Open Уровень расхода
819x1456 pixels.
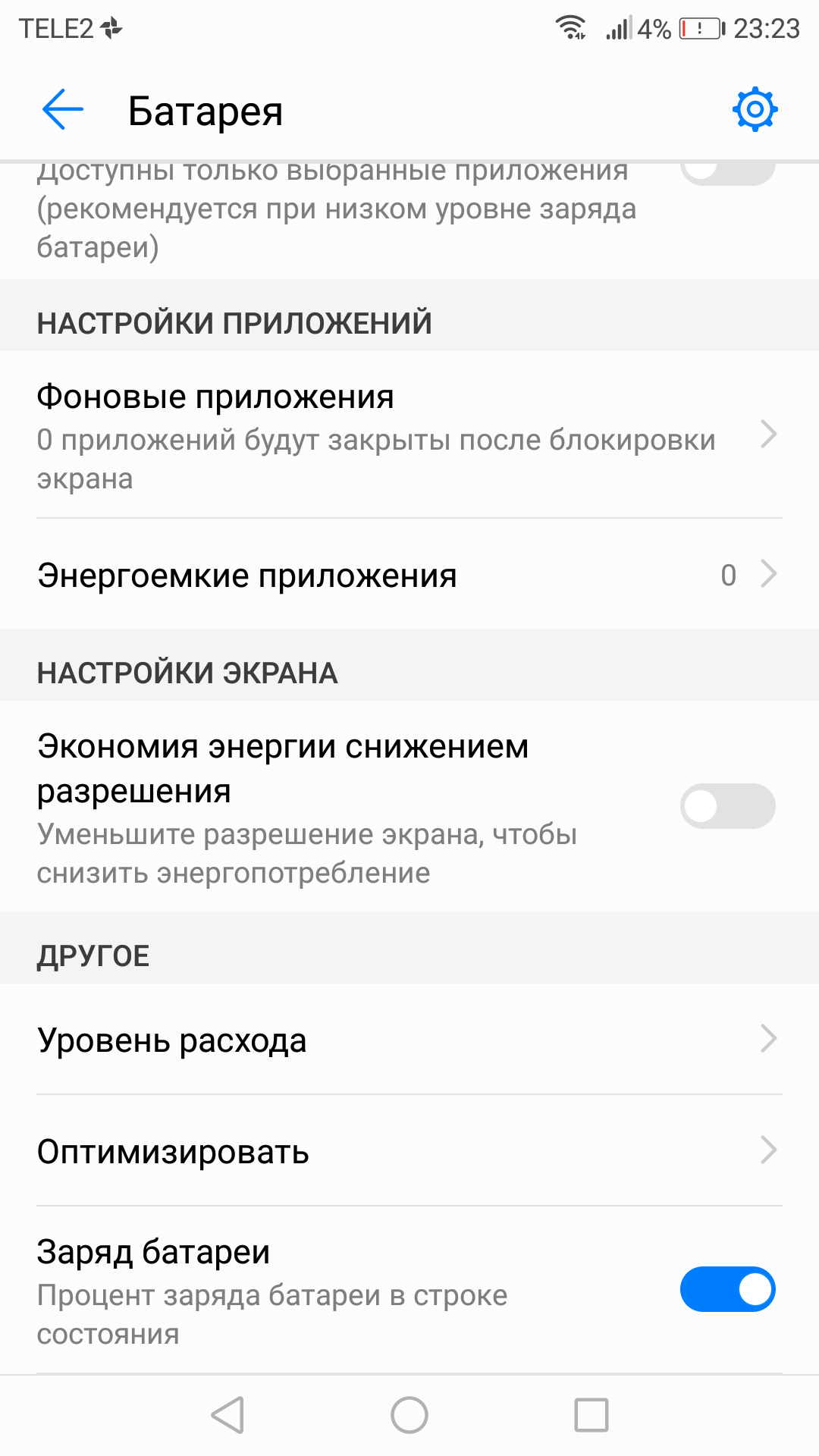[409, 1040]
